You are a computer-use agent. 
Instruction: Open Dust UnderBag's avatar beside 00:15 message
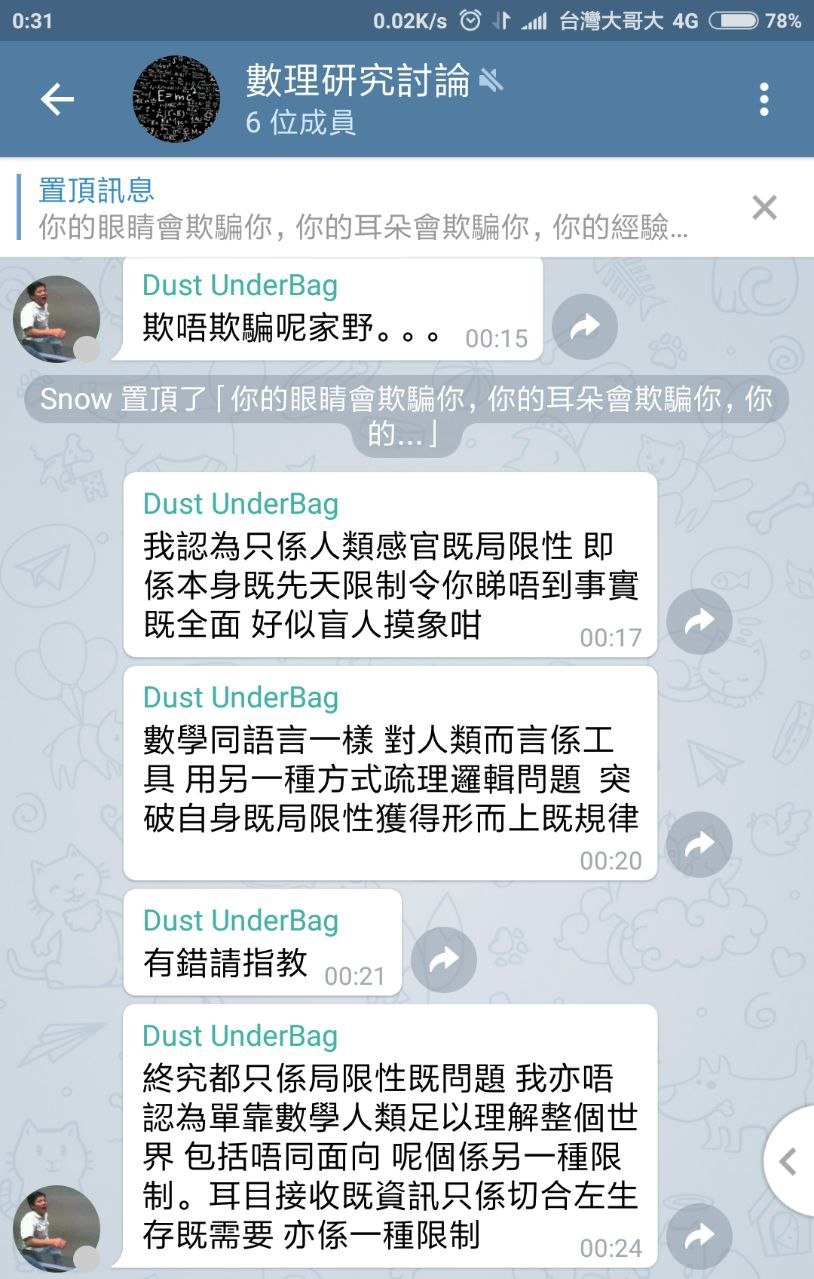coord(56,319)
